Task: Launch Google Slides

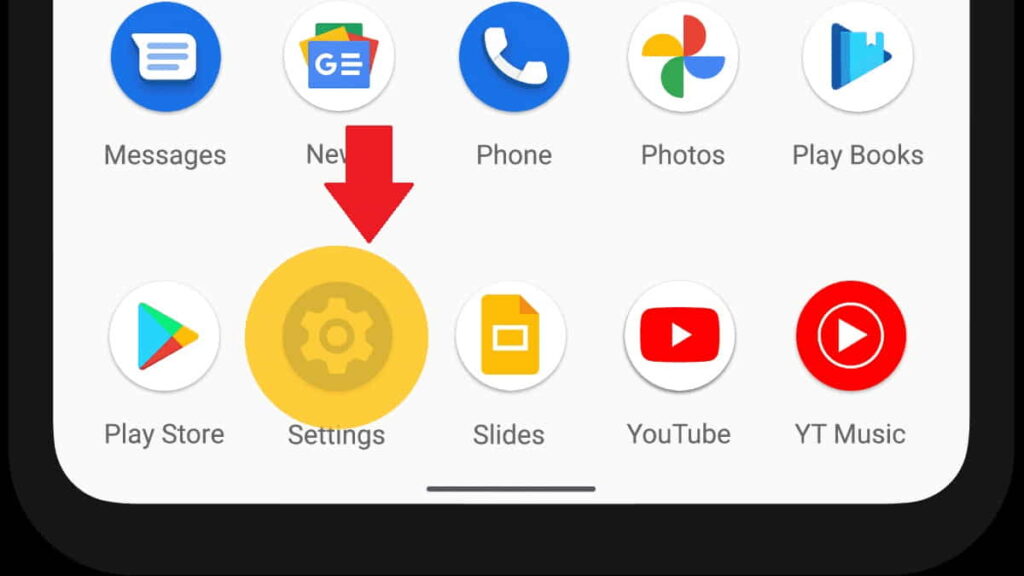Action: click(510, 336)
